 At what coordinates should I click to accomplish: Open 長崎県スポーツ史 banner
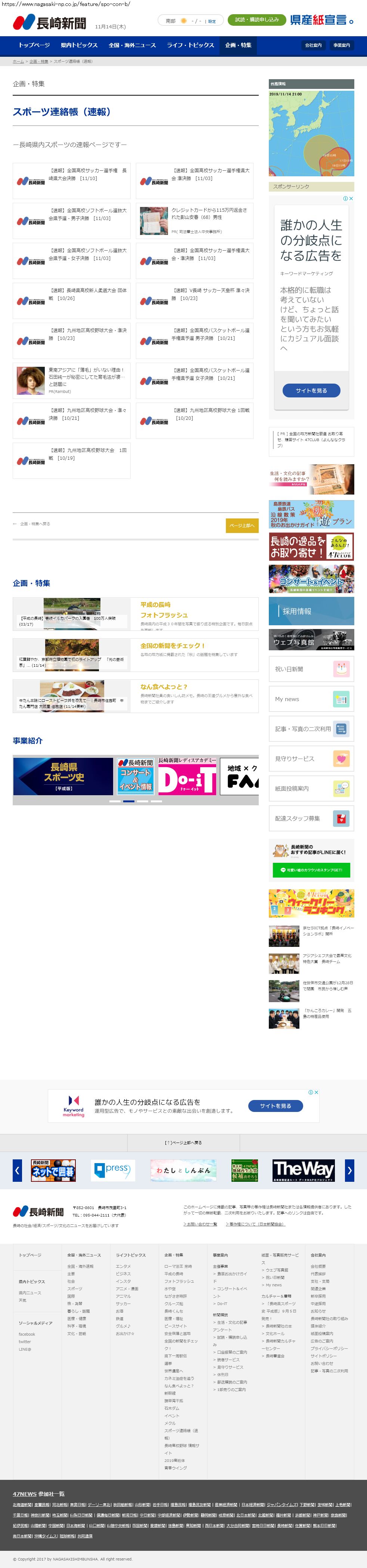[63, 776]
